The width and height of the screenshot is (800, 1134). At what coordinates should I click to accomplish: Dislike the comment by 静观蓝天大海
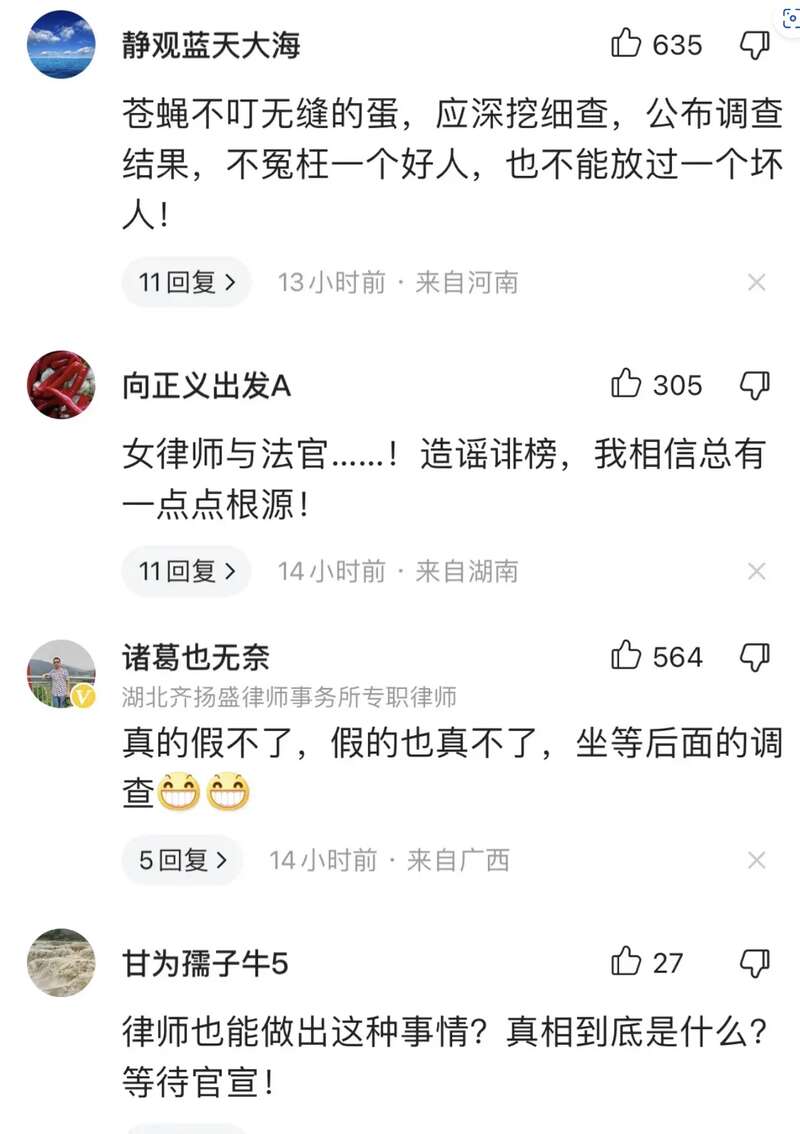coord(755,44)
